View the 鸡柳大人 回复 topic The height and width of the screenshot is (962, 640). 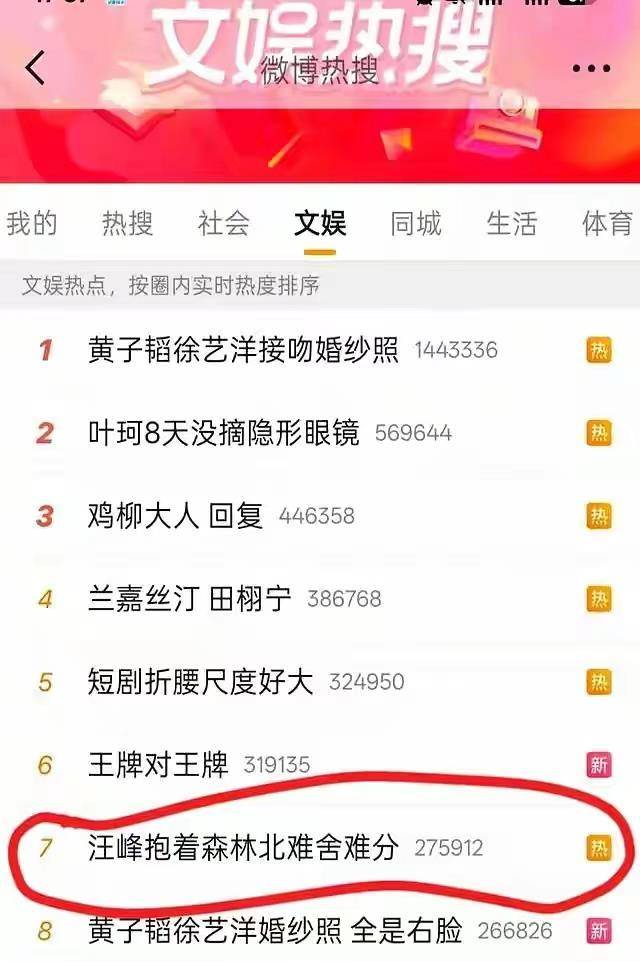[x=175, y=516]
